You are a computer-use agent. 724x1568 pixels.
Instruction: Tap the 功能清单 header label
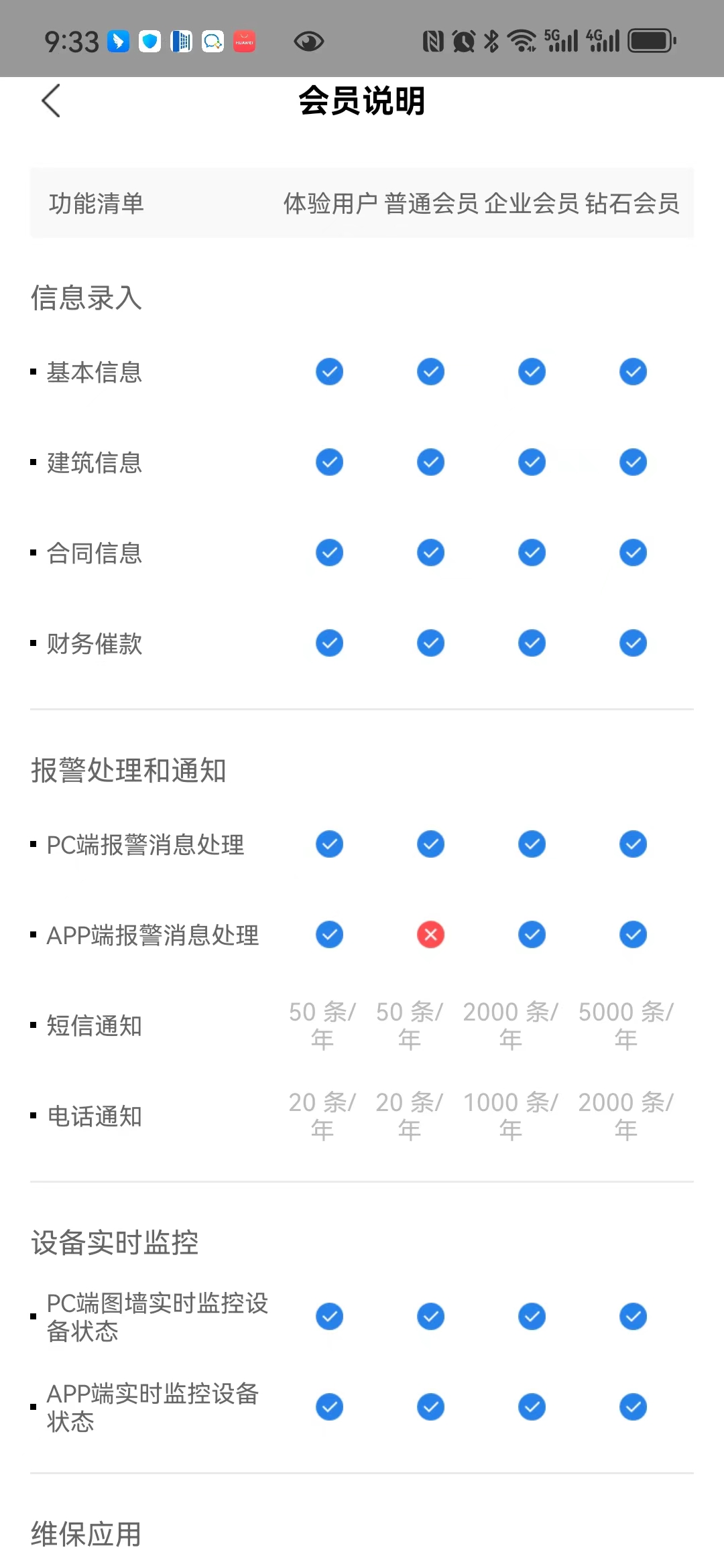pyautogui.click(x=96, y=204)
